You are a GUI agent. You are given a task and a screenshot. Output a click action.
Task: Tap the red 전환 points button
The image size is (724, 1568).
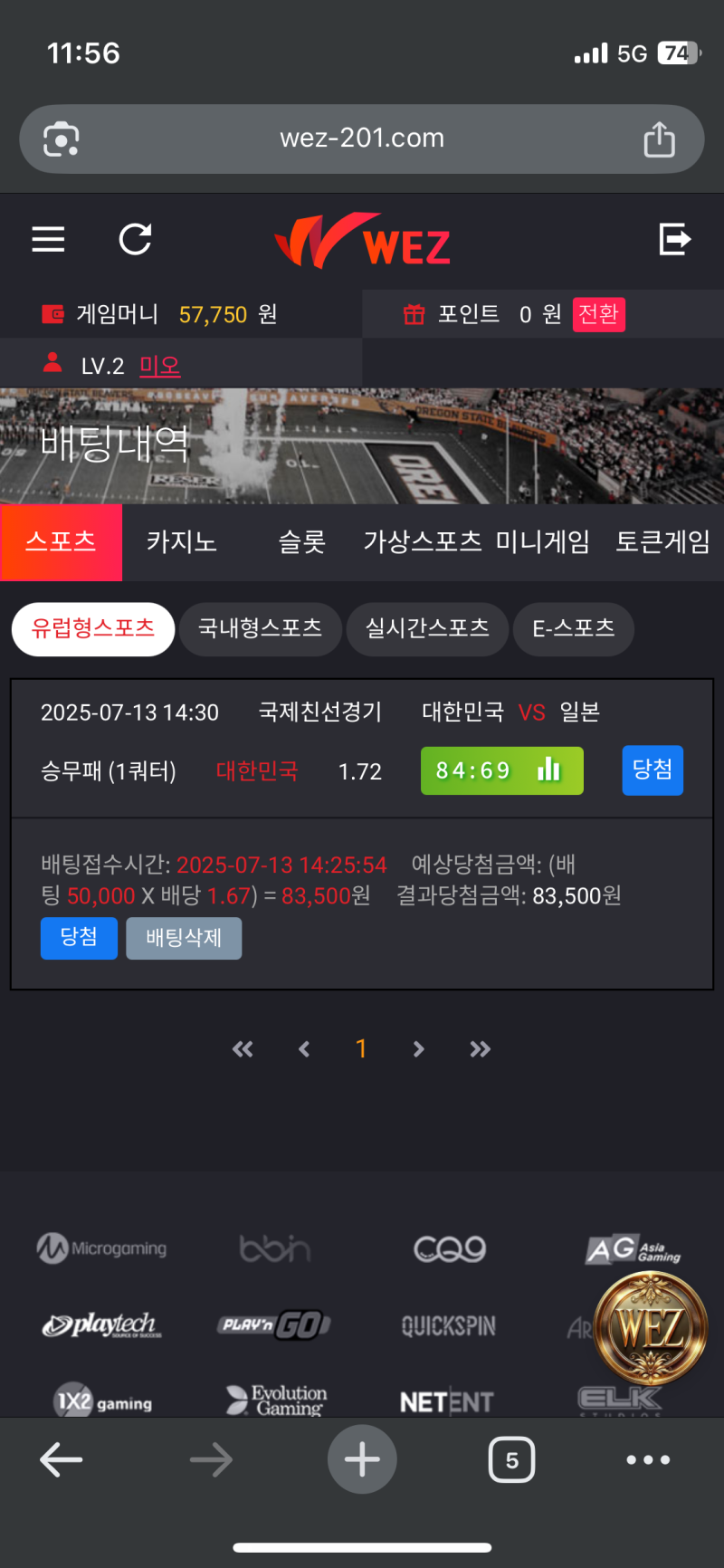click(598, 314)
